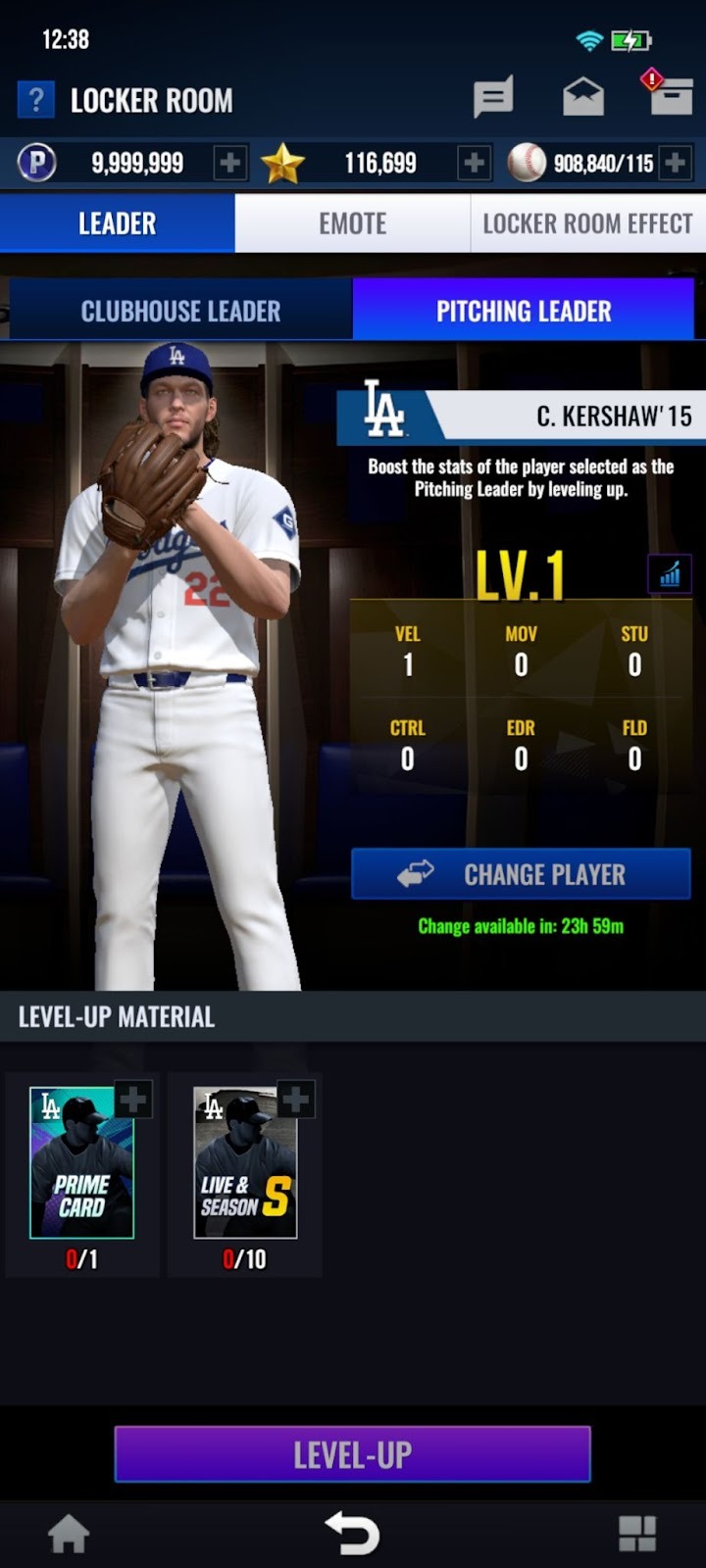Switch to the Emote tab

point(352,223)
